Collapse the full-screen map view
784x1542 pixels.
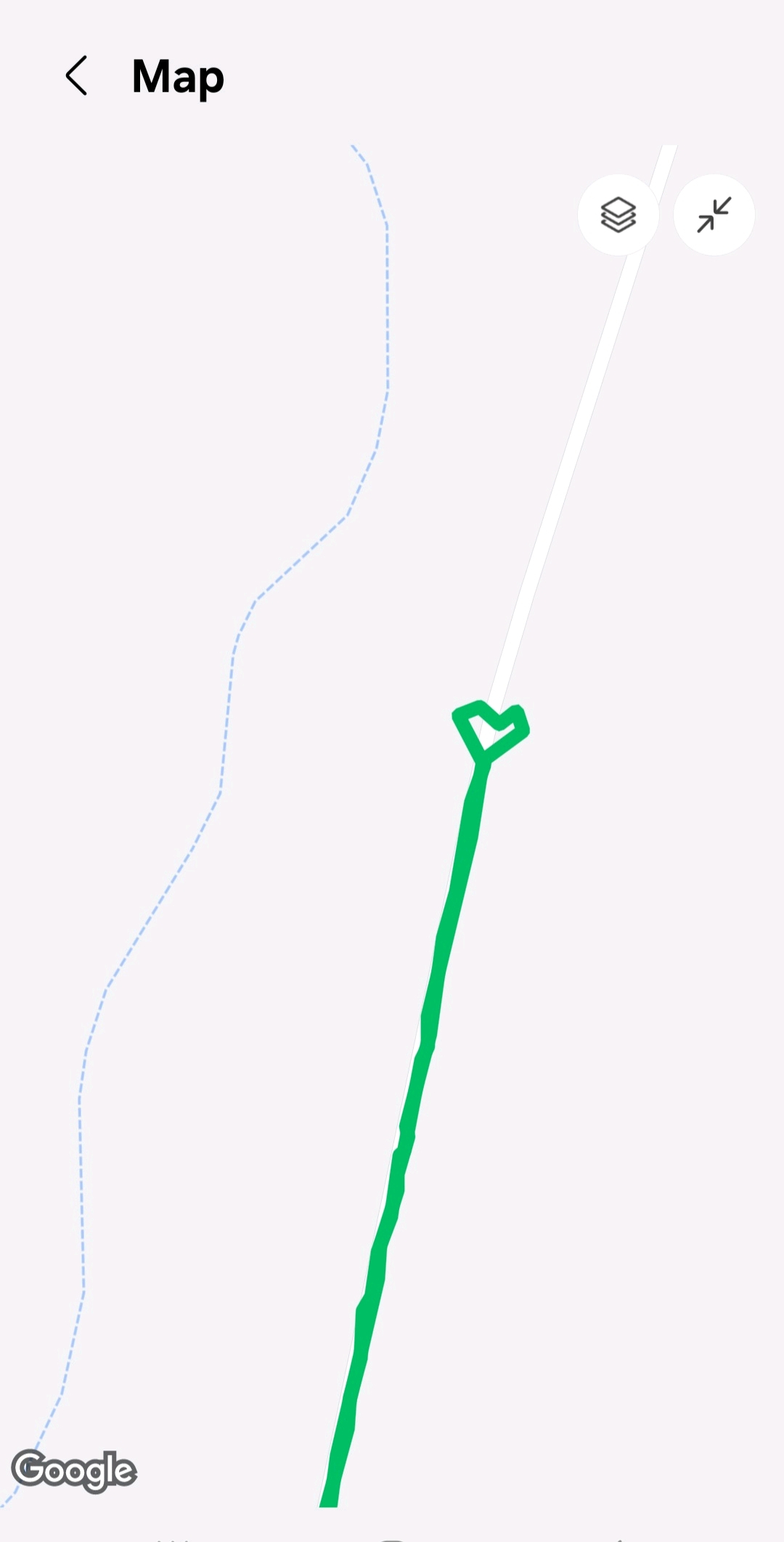tap(714, 215)
